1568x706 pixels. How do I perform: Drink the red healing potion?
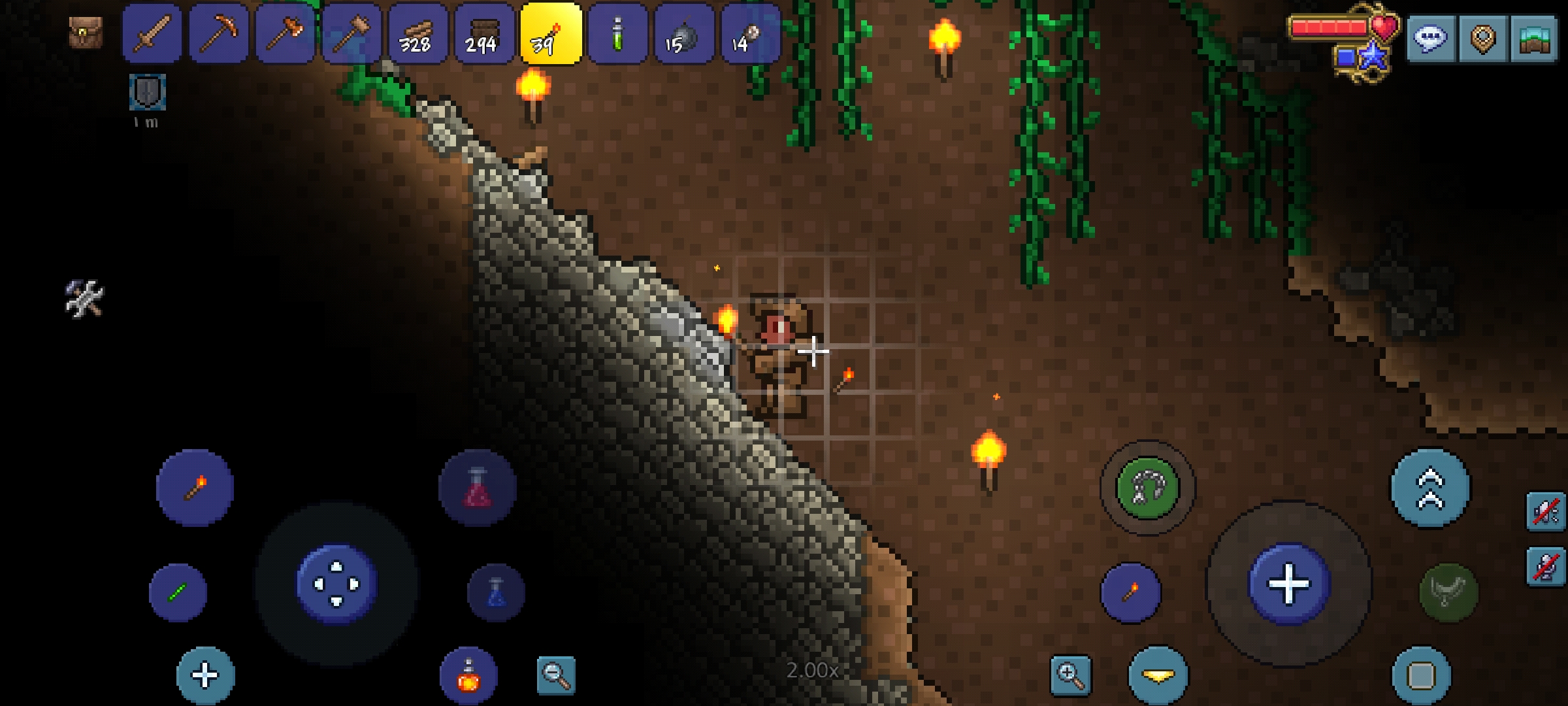478,488
